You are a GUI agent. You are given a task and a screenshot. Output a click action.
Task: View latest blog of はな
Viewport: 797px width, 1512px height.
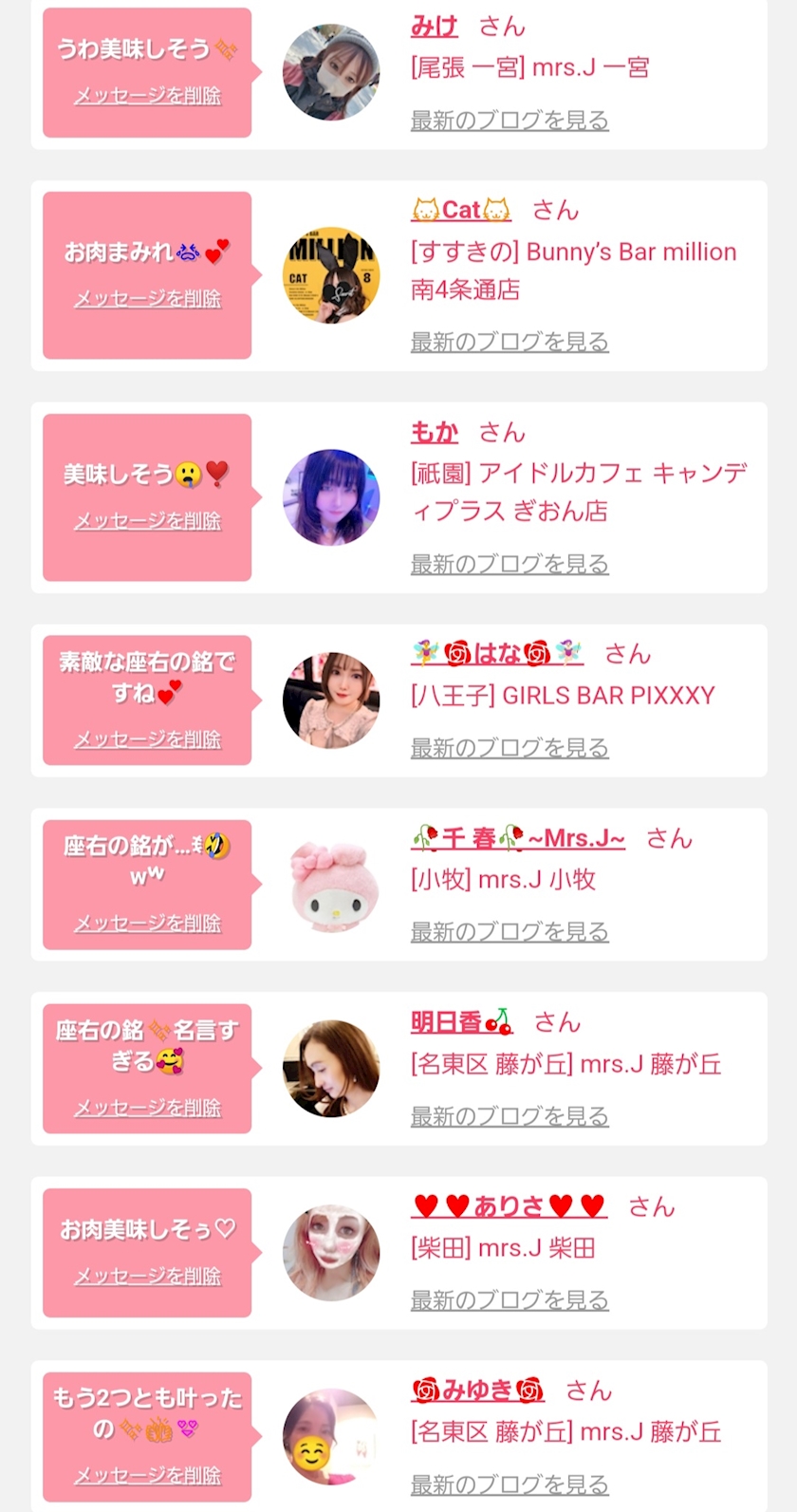click(x=509, y=748)
